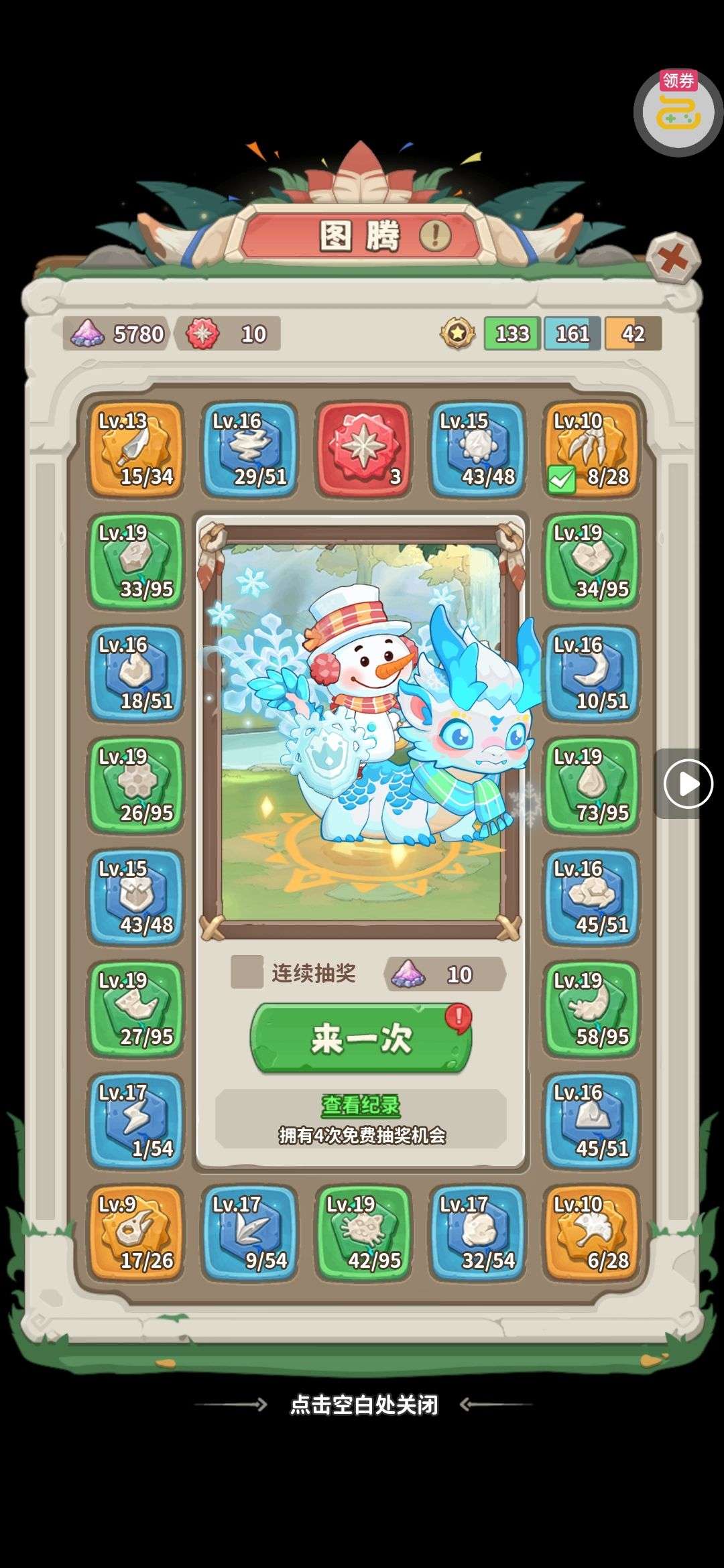Open the Lv.16 tornado totem 29/51

249,449
